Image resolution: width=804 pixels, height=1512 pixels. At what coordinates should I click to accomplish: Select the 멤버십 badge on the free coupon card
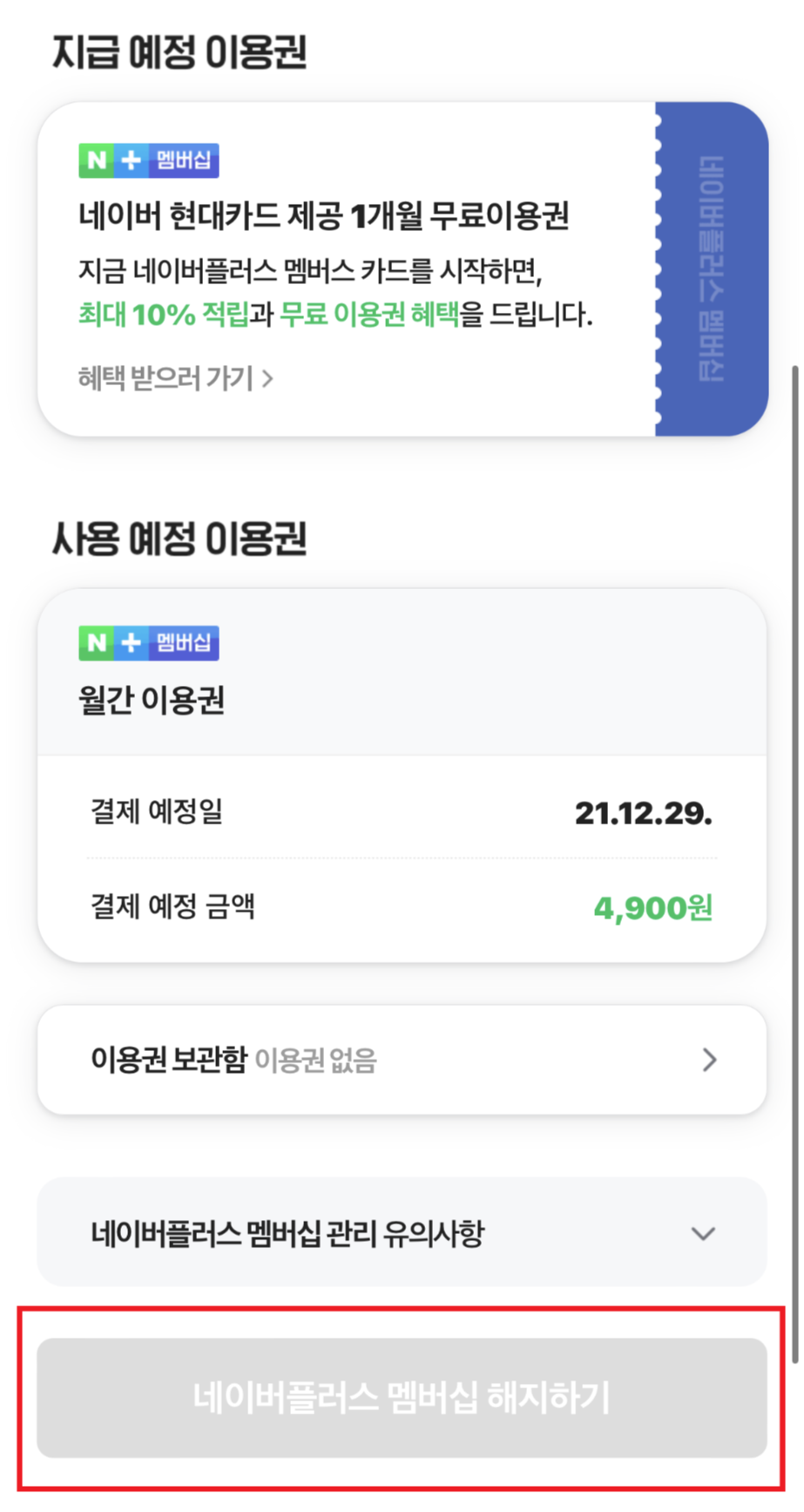(183, 159)
